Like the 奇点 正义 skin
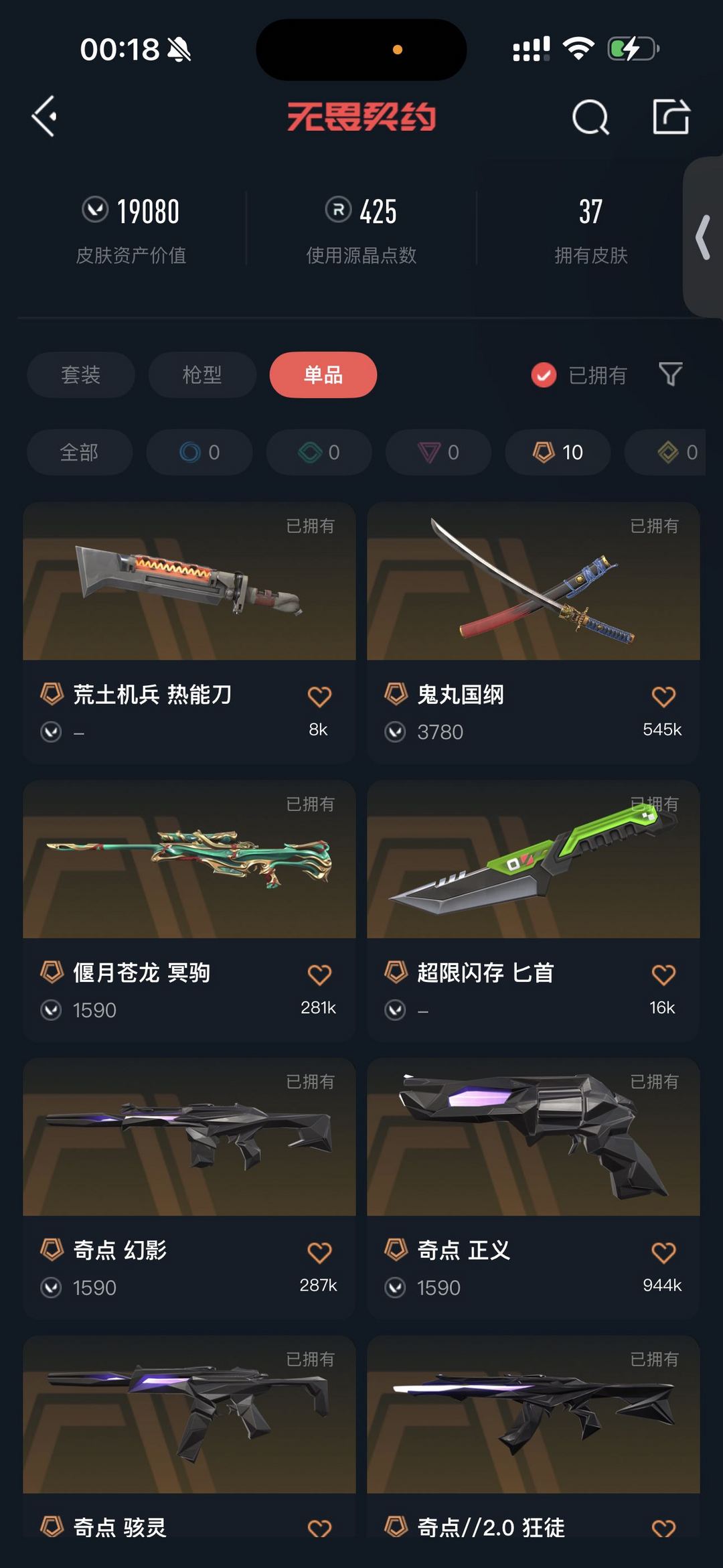 click(663, 1253)
